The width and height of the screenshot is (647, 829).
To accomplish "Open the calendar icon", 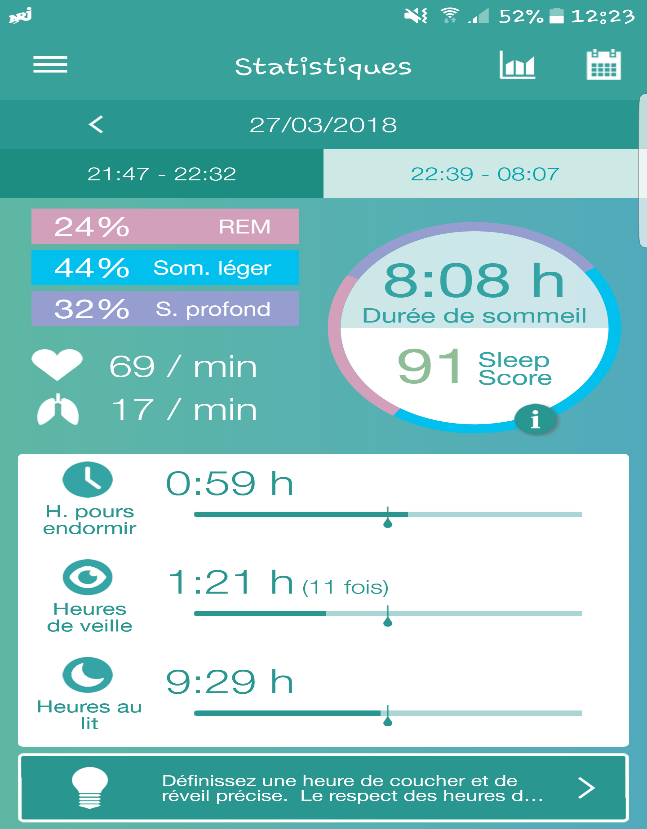I will (x=603, y=65).
